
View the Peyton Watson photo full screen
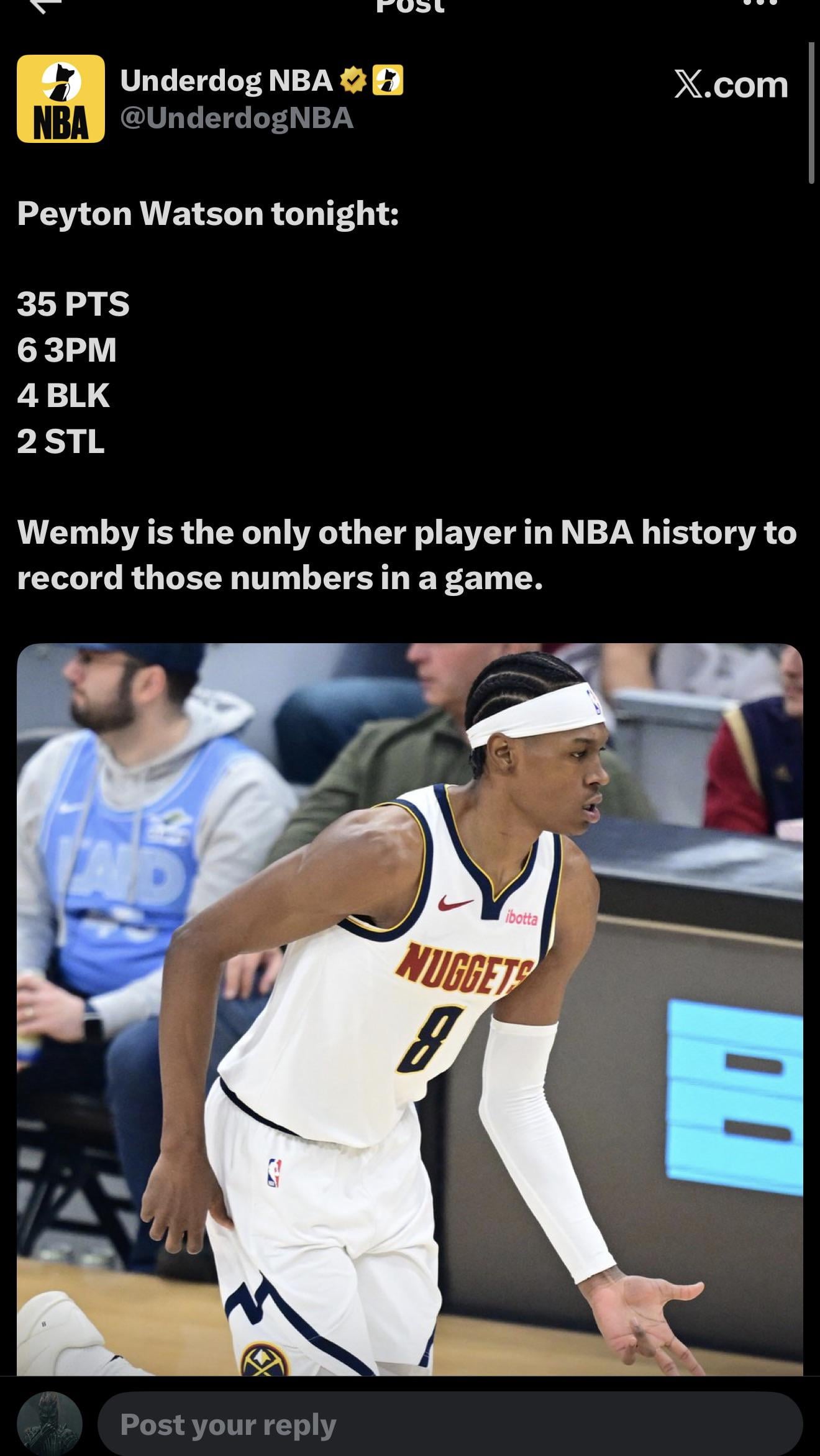409,1007
